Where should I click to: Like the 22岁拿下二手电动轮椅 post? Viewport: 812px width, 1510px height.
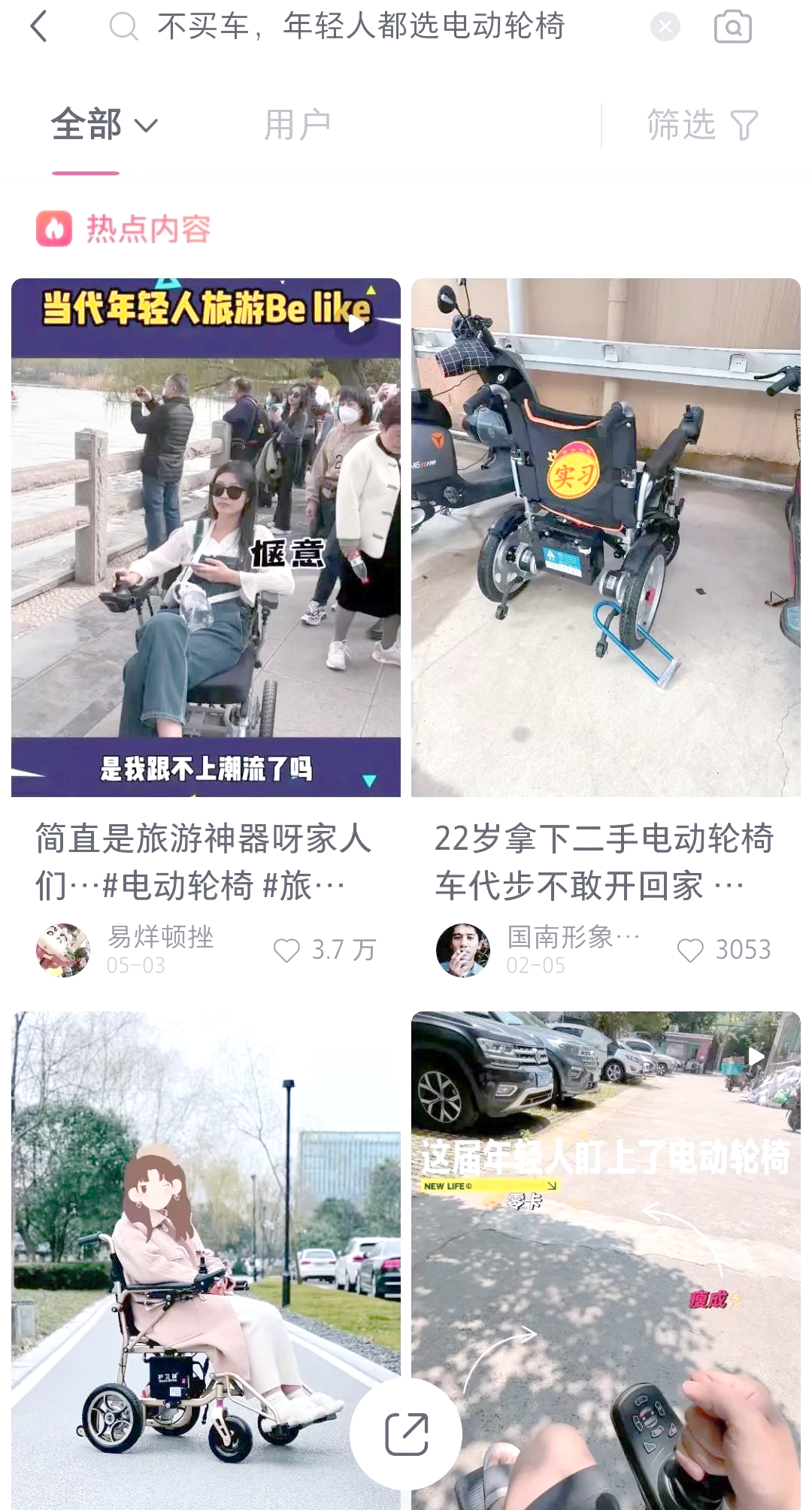click(x=689, y=950)
